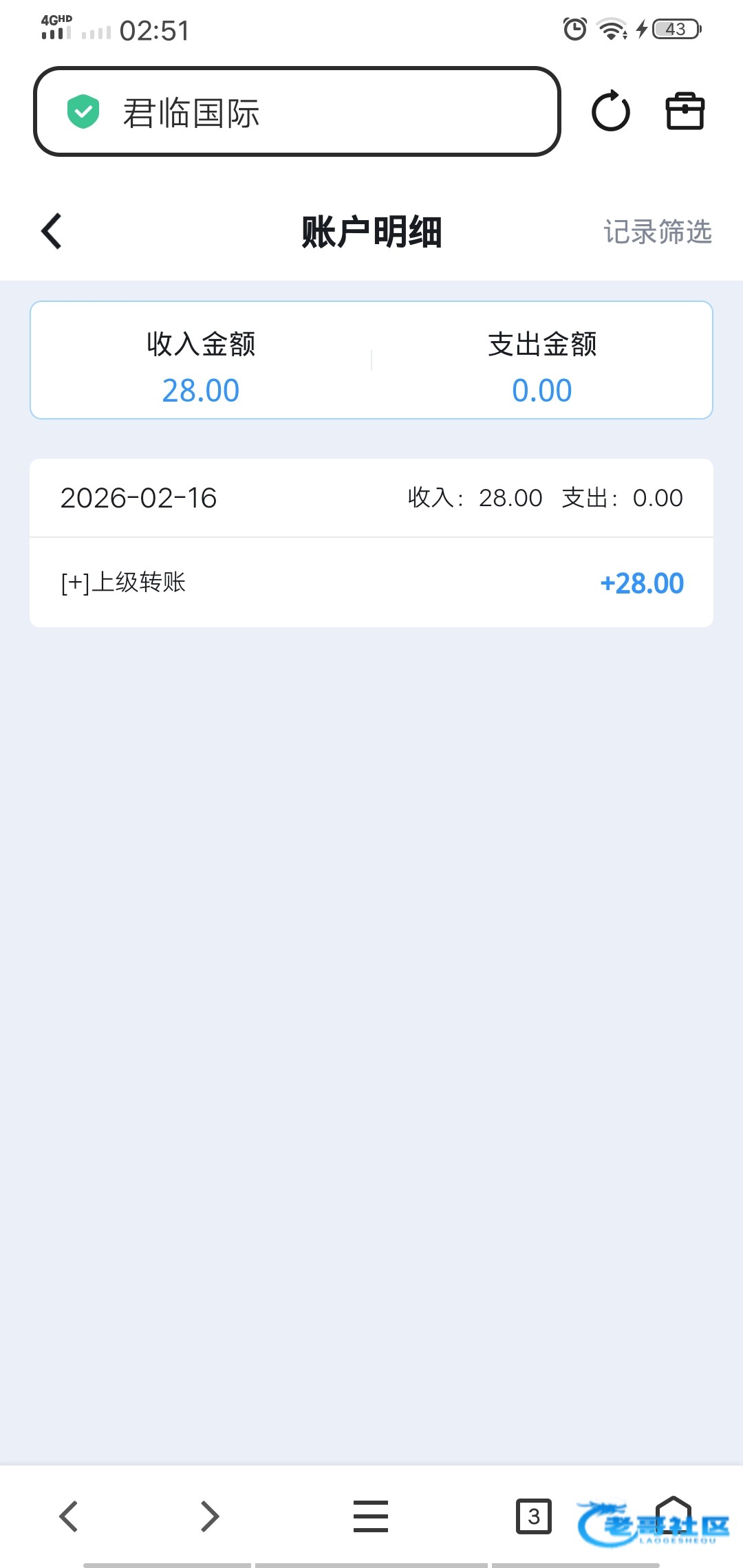Open 记录筛选 record filter

coord(657,232)
